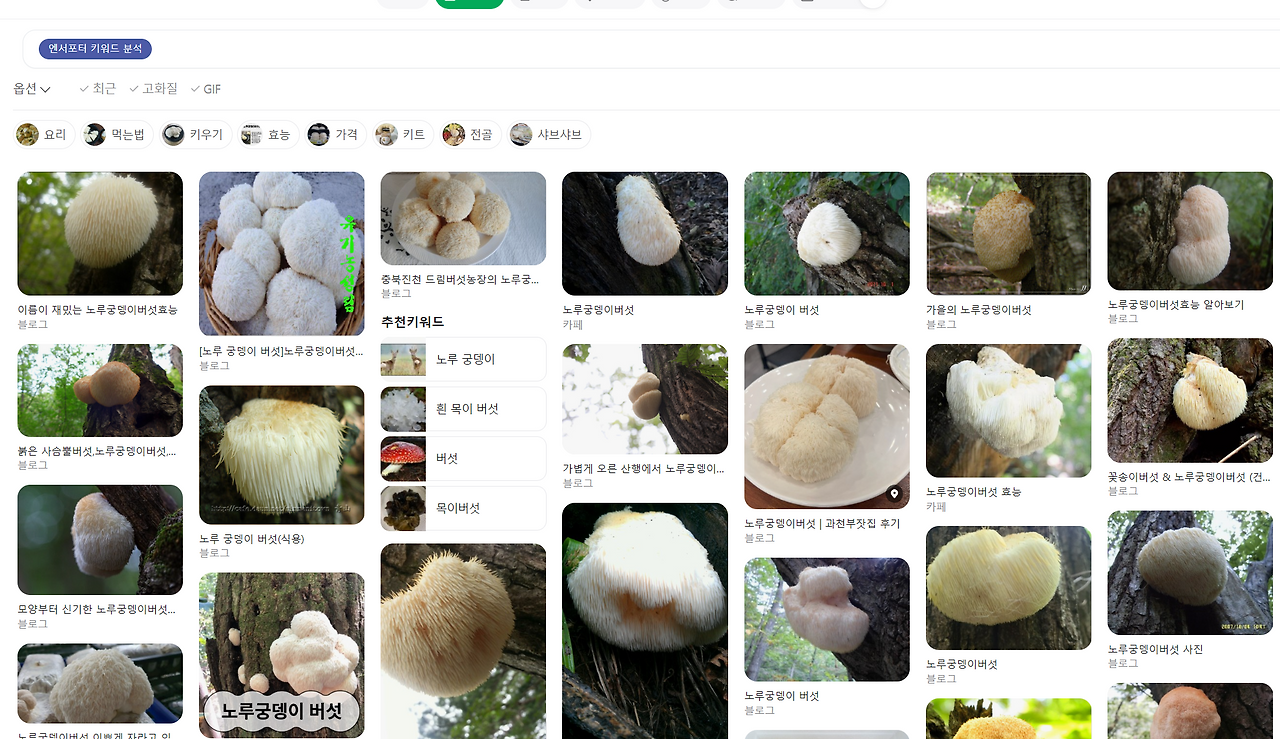Open recommended keyword 노루 궁뎅이
The image size is (1280, 739).
463,359
